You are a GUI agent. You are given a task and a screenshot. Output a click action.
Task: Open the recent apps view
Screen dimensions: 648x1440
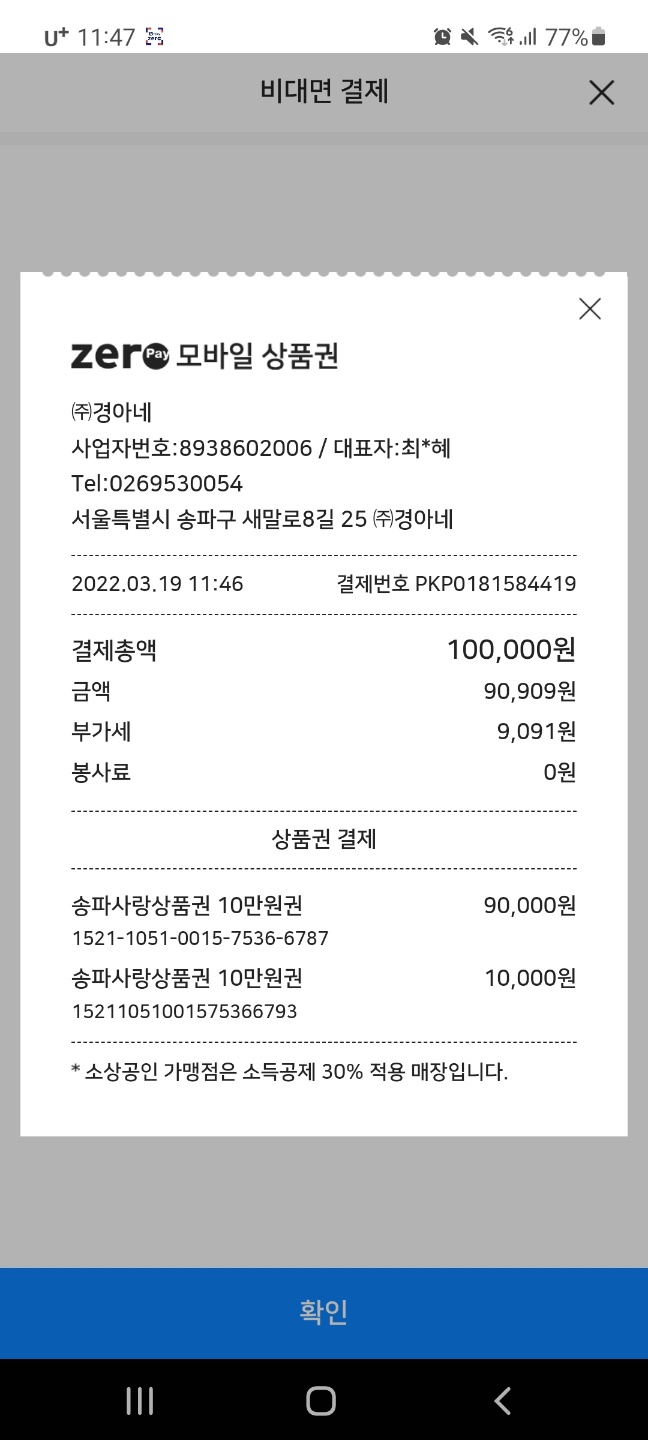click(139, 1401)
